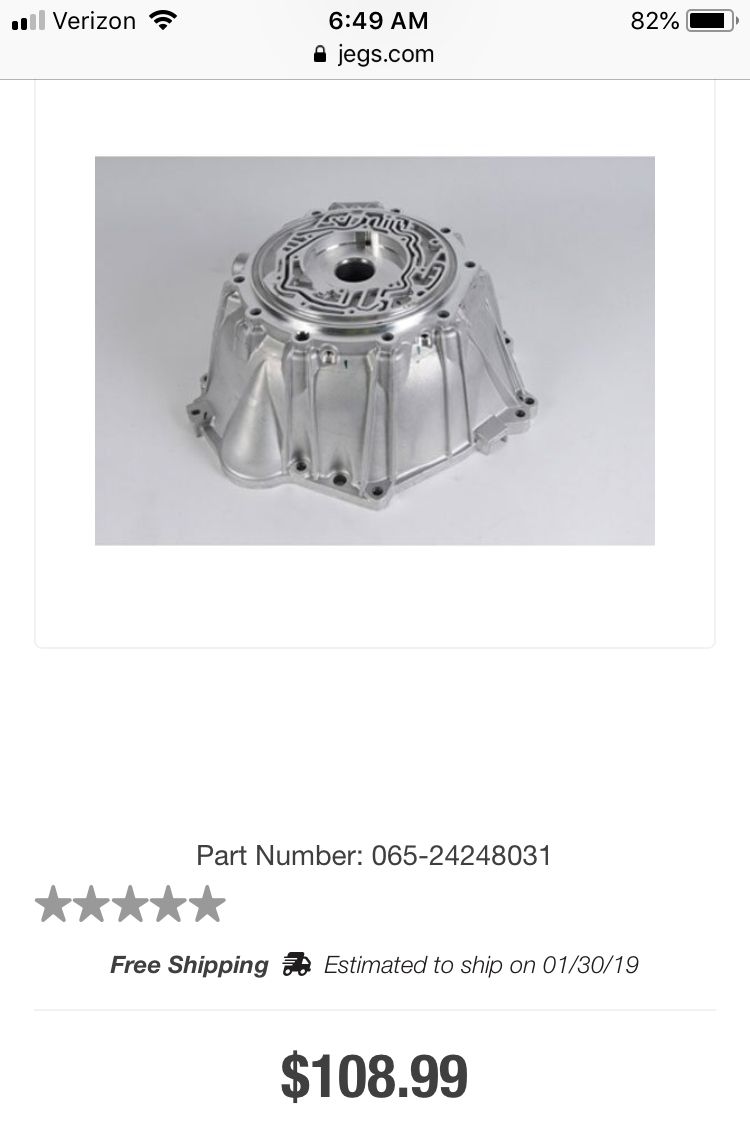Tap the five-star product rating
Image resolution: width=750 pixels, height=1121 pixels.
tap(130, 904)
